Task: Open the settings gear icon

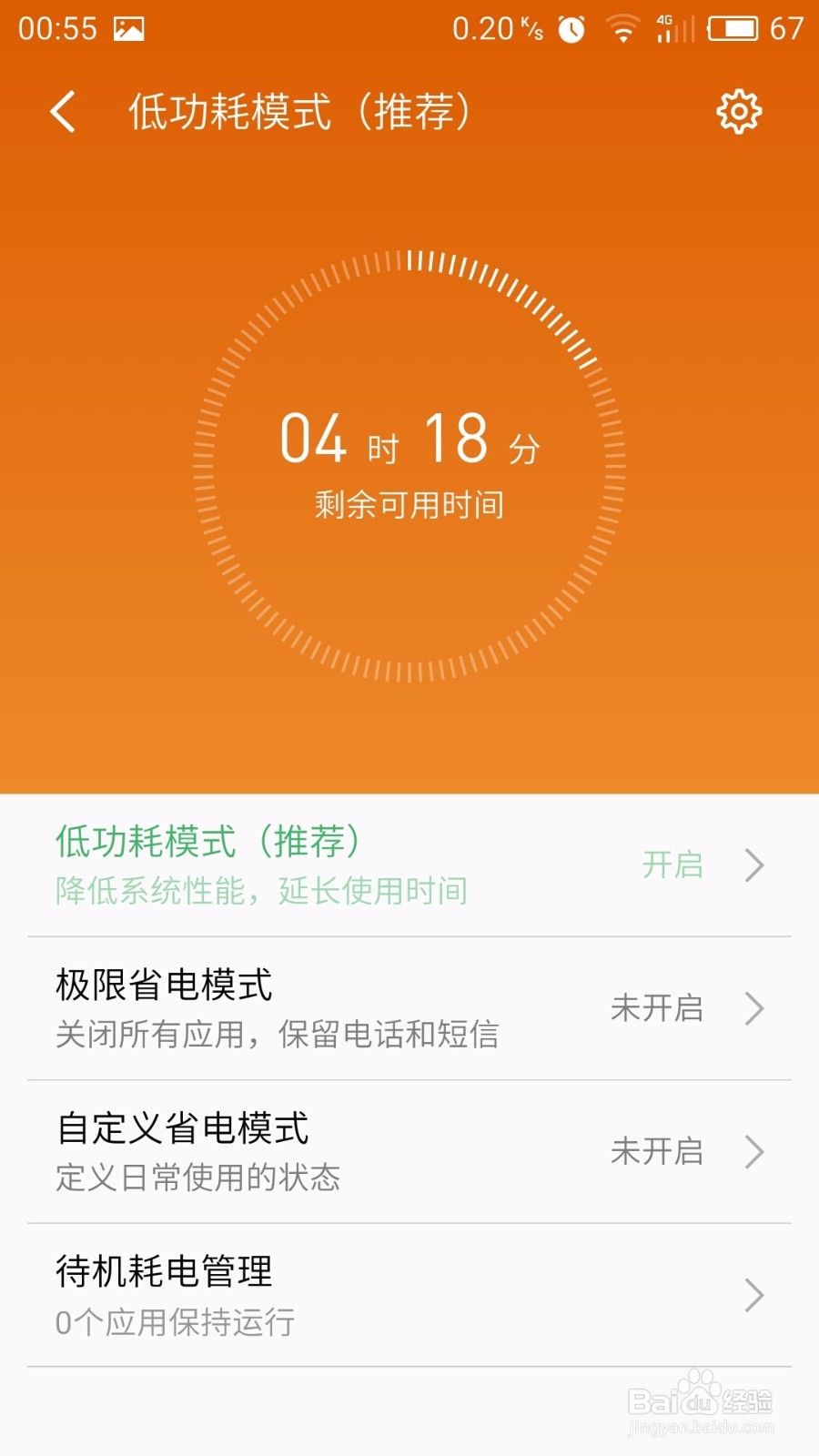Action: 738,112
